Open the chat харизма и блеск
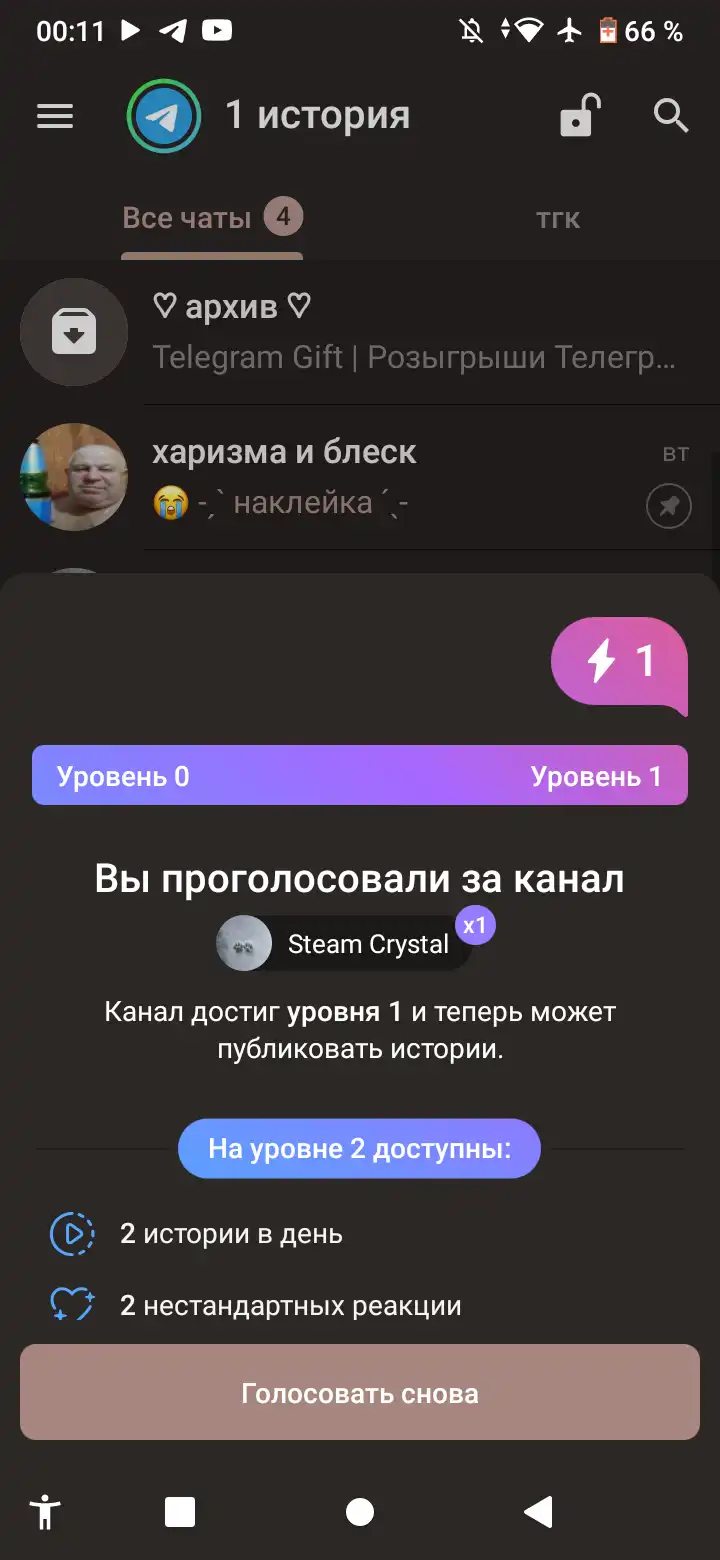This screenshot has height=1560, width=720. 360,477
